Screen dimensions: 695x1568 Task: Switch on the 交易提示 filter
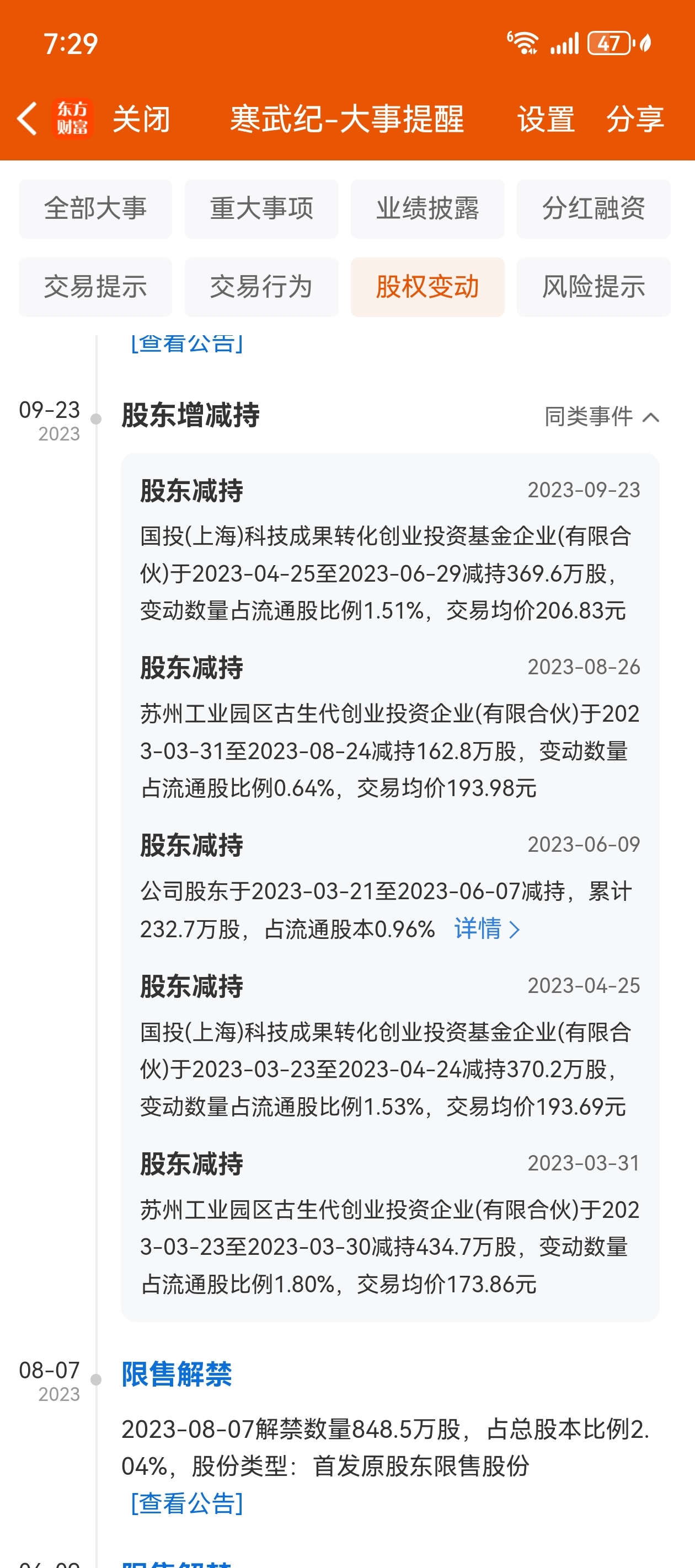tap(95, 287)
